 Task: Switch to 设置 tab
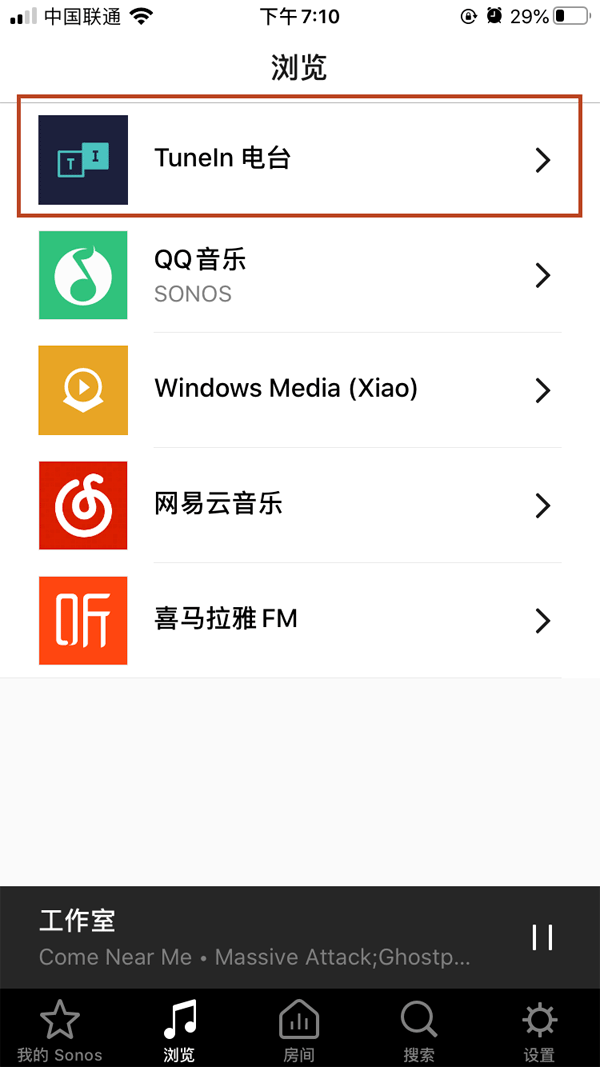tap(539, 1031)
